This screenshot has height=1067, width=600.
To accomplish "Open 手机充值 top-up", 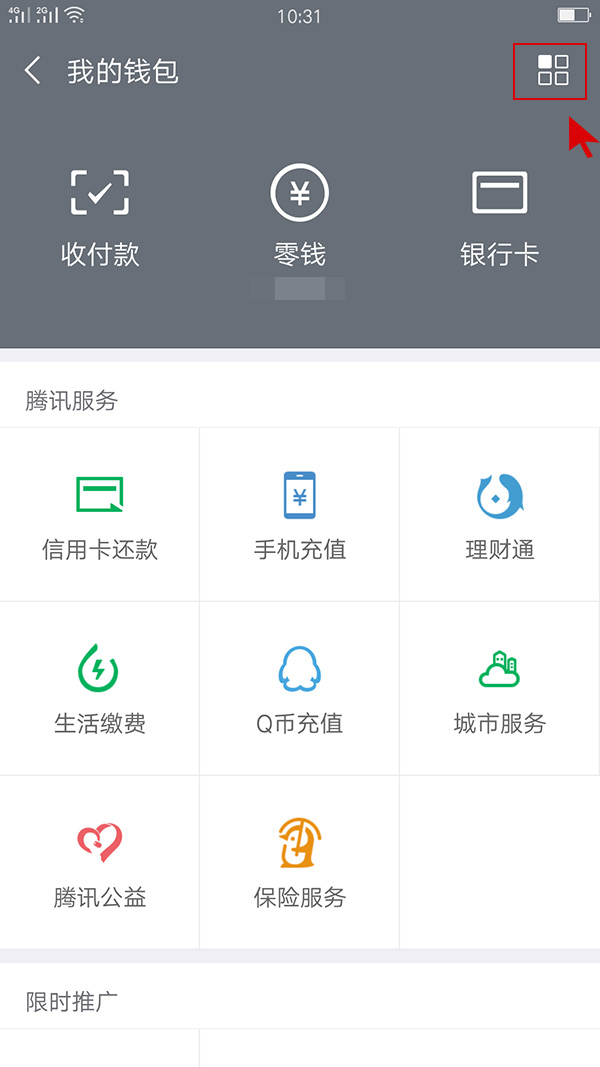I will tap(300, 514).
